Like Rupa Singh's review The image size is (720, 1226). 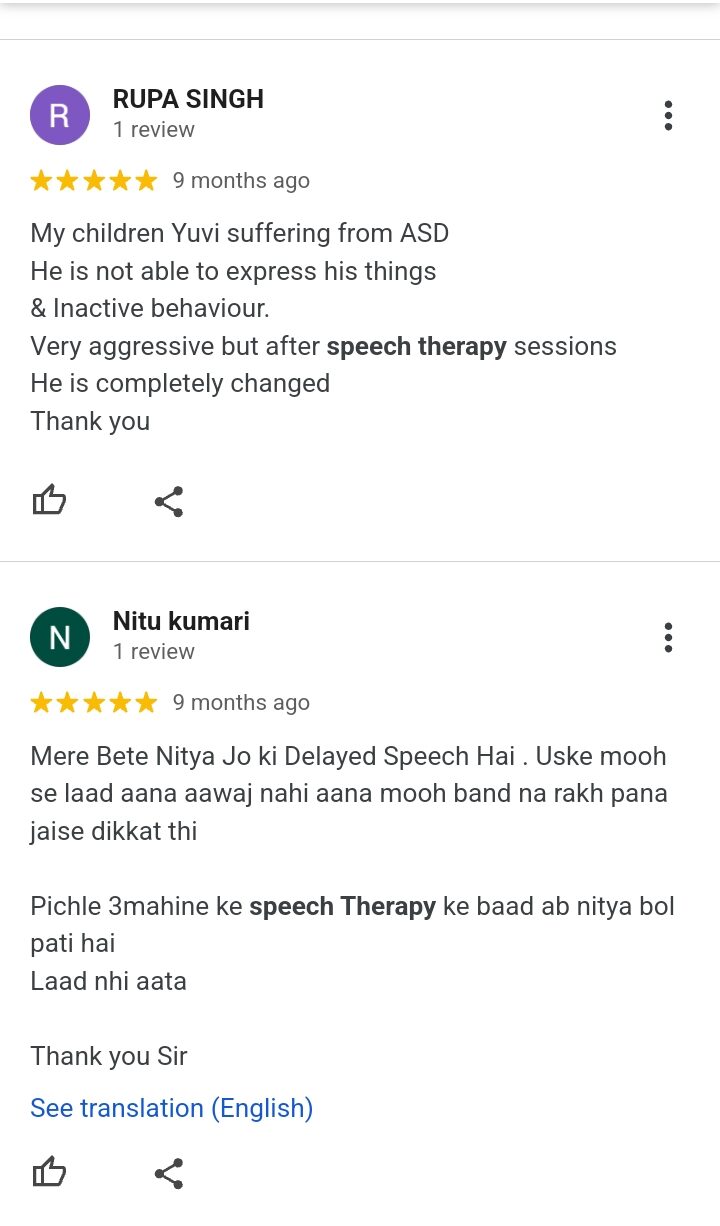pos(49,501)
